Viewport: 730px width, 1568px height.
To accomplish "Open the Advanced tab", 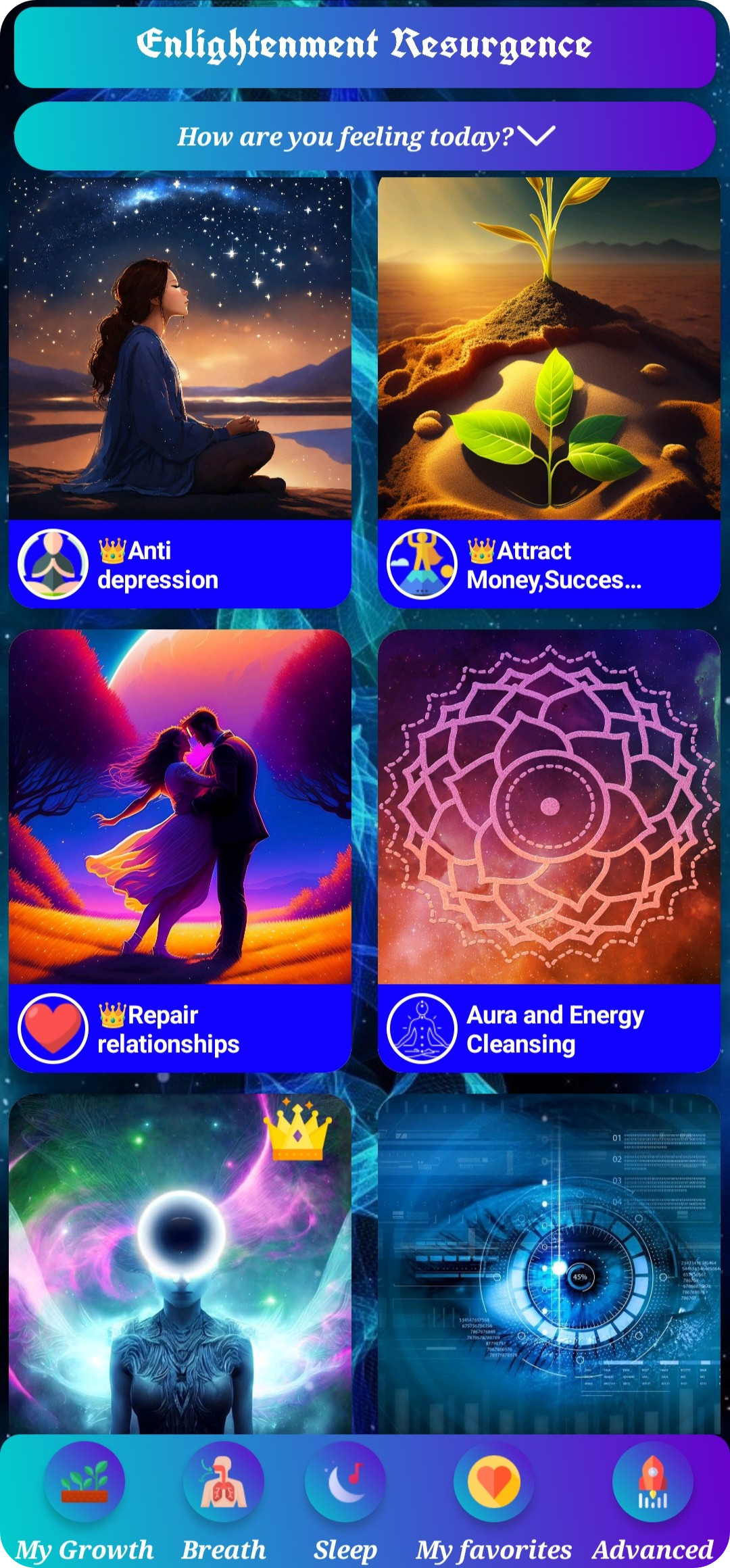I will click(652, 1502).
